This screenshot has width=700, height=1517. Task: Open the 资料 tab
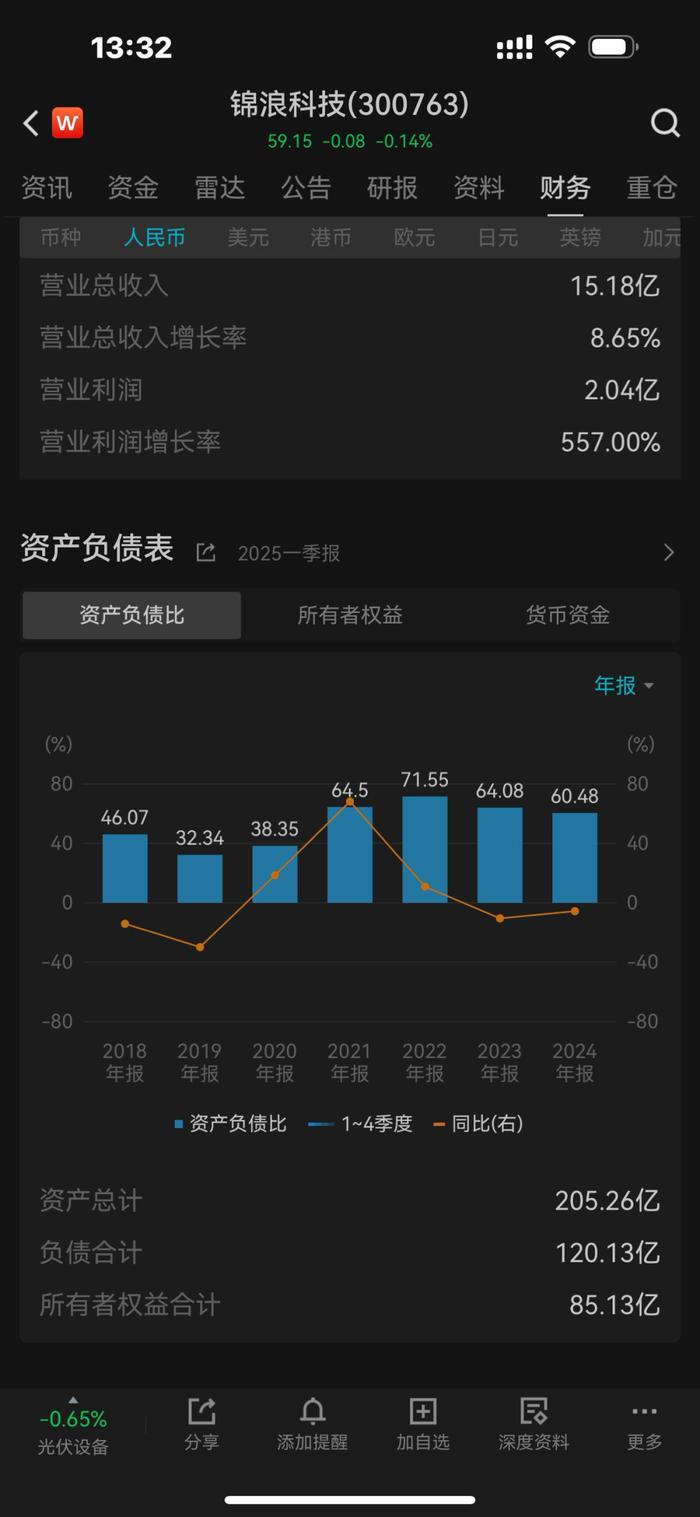[479, 187]
